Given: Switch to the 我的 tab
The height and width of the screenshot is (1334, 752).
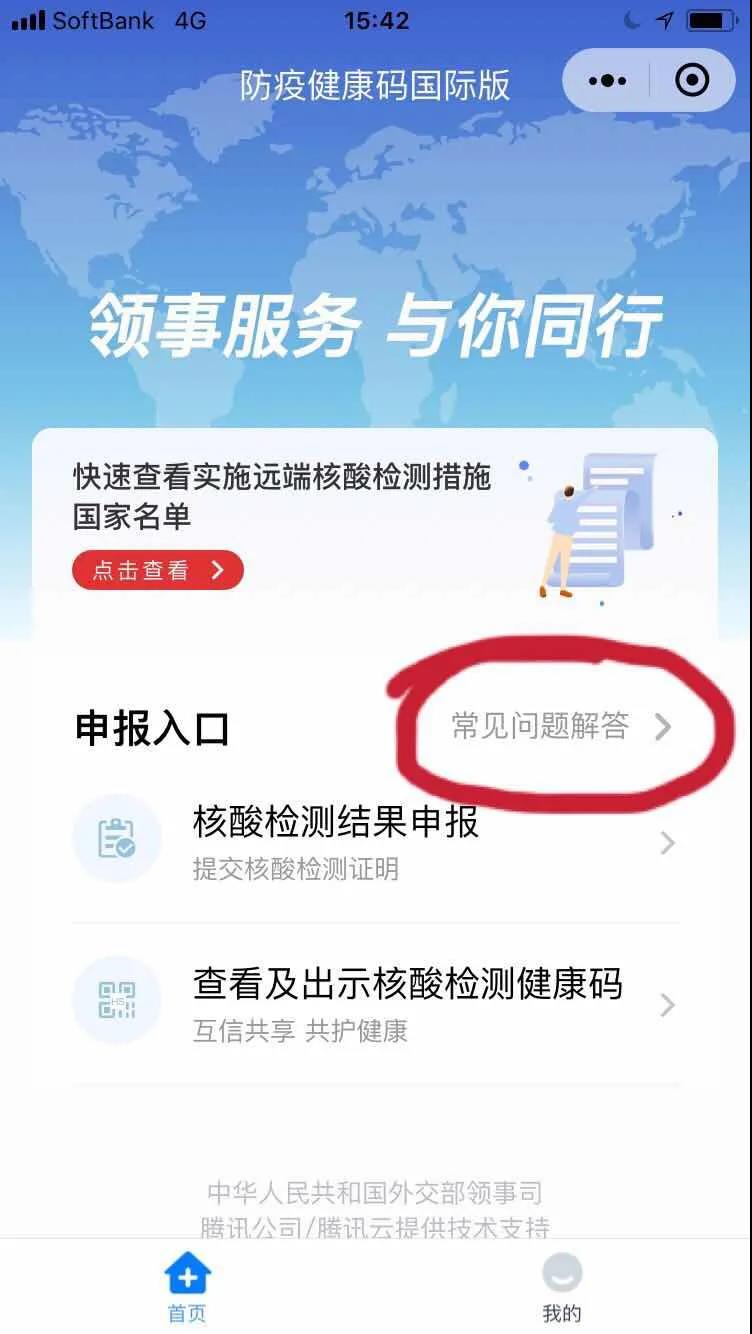Looking at the screenshot, I should 562,1287.
